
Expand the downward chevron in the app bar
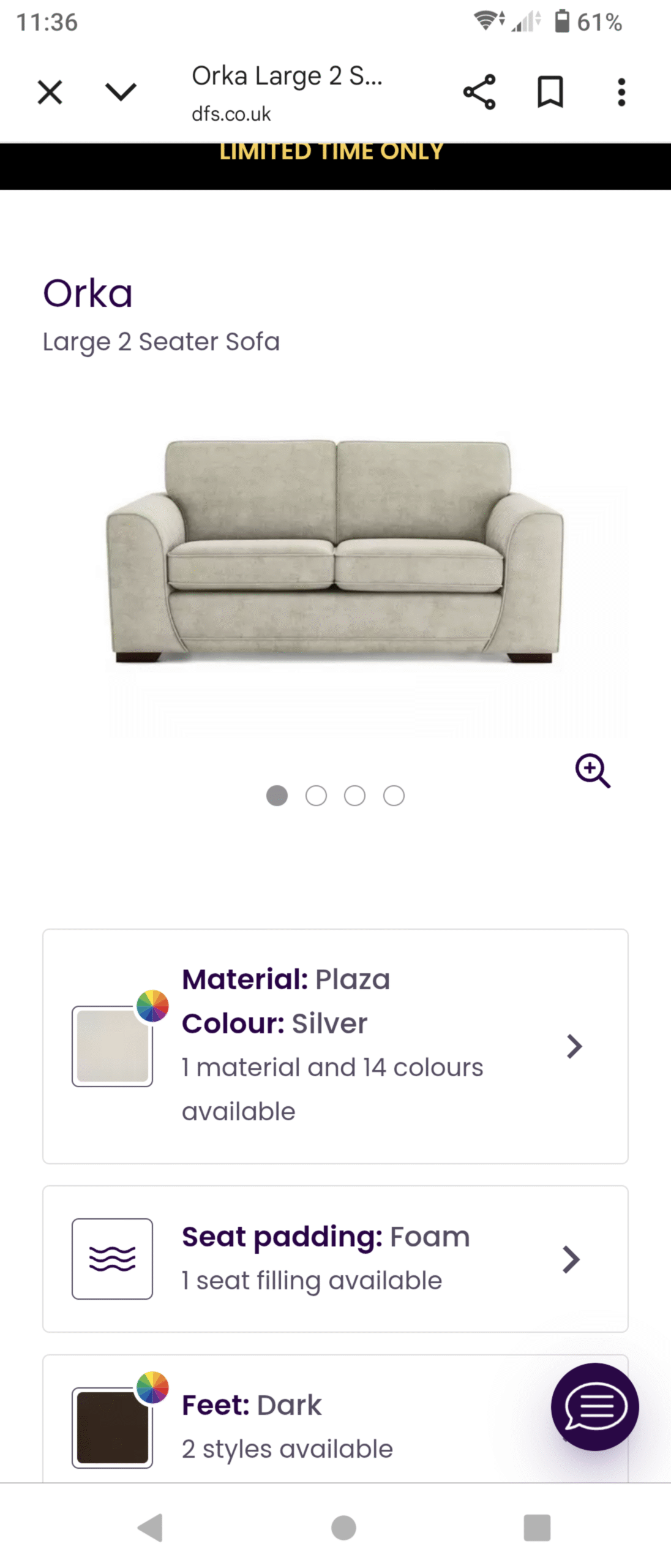(x=121, y=92)
